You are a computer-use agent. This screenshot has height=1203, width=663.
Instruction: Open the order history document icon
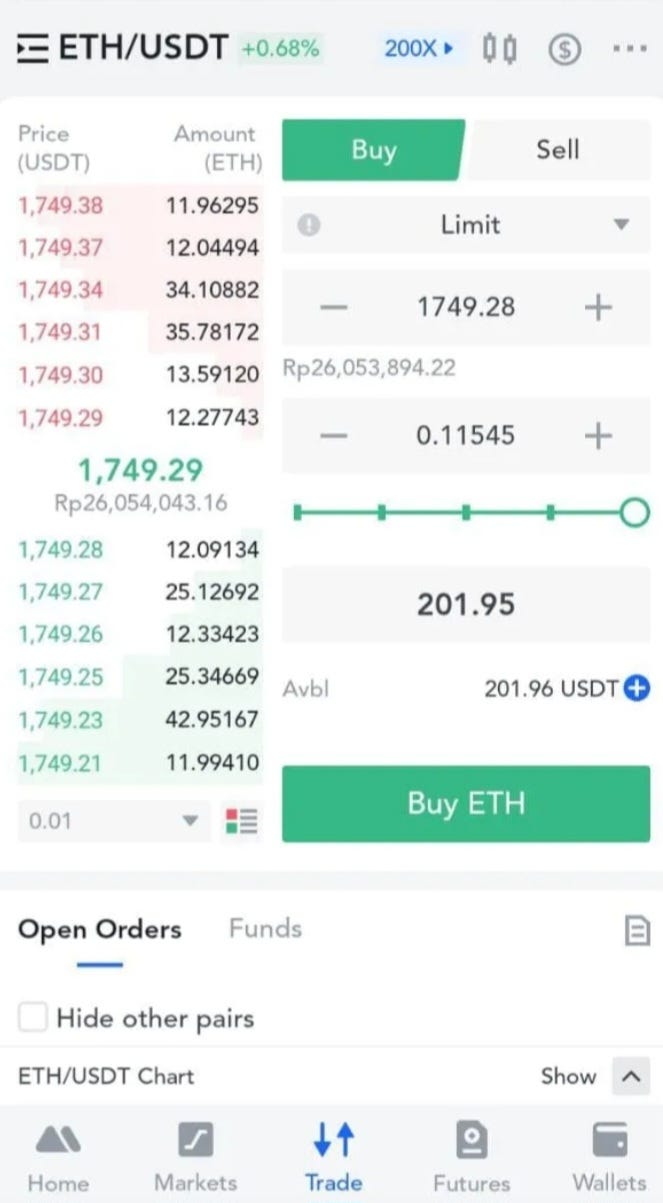pyautogui.click(x=636, y=931)
